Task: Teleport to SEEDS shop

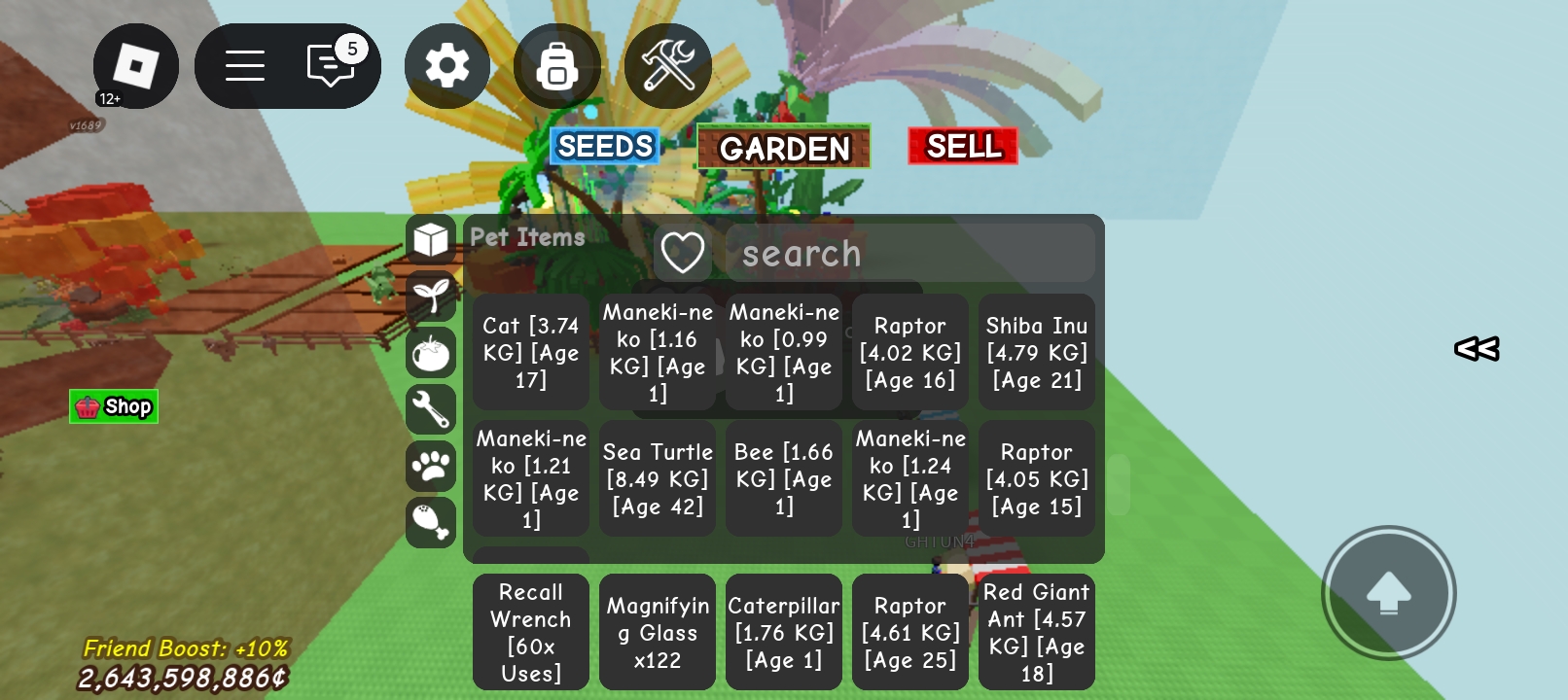Action: [605, 147]
